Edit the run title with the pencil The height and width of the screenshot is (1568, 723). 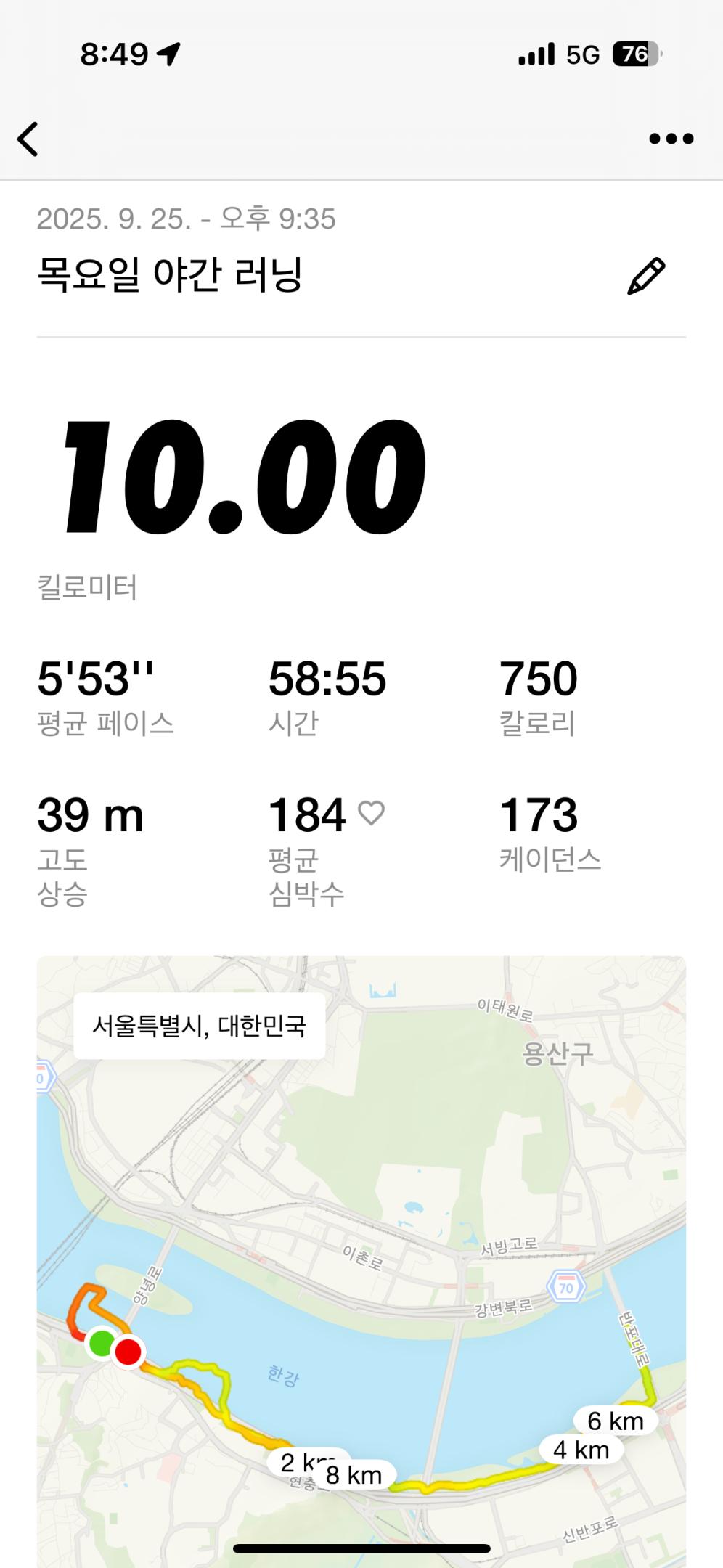(x=645, y=276)
